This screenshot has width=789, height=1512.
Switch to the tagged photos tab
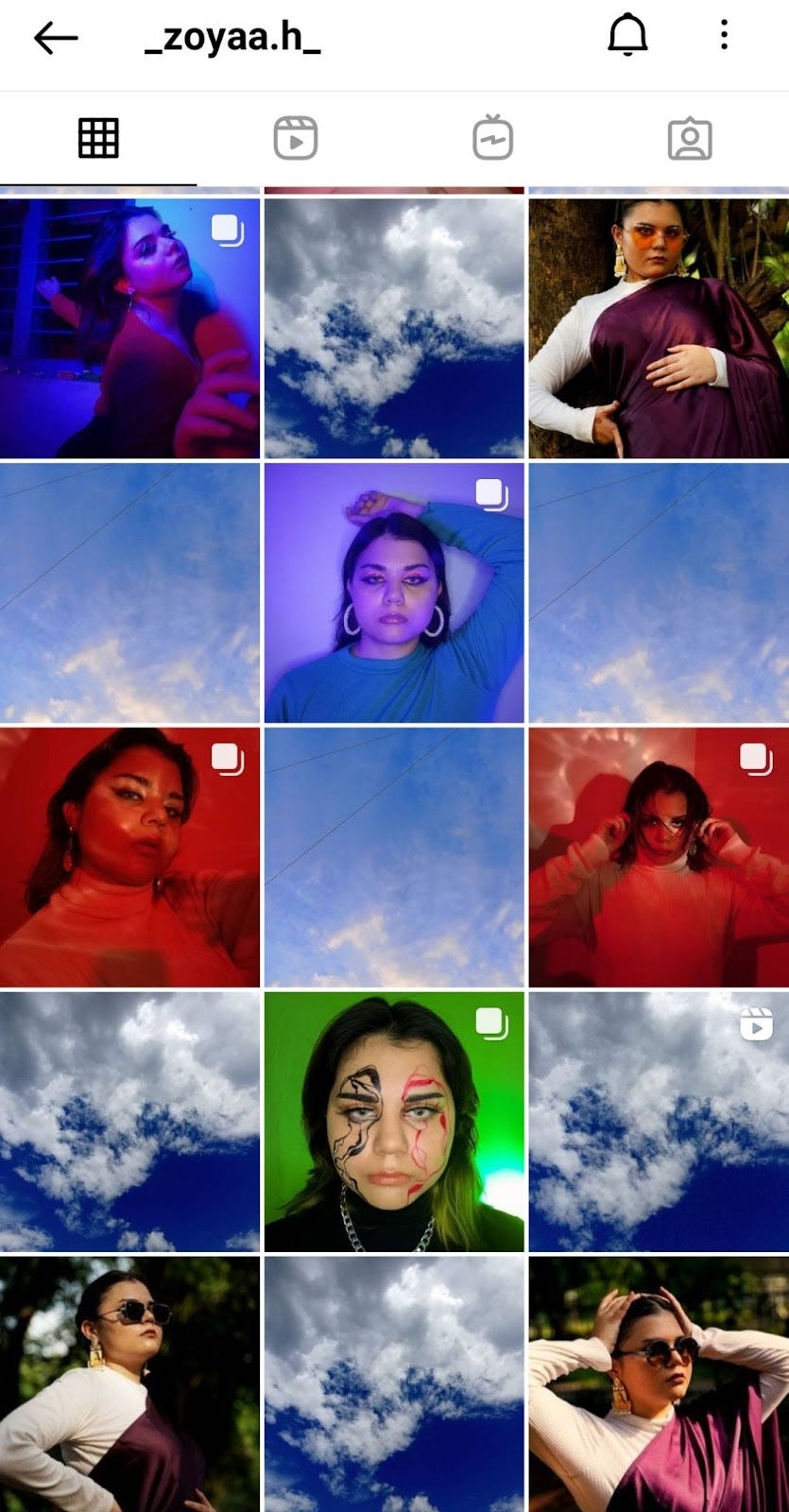690,139
